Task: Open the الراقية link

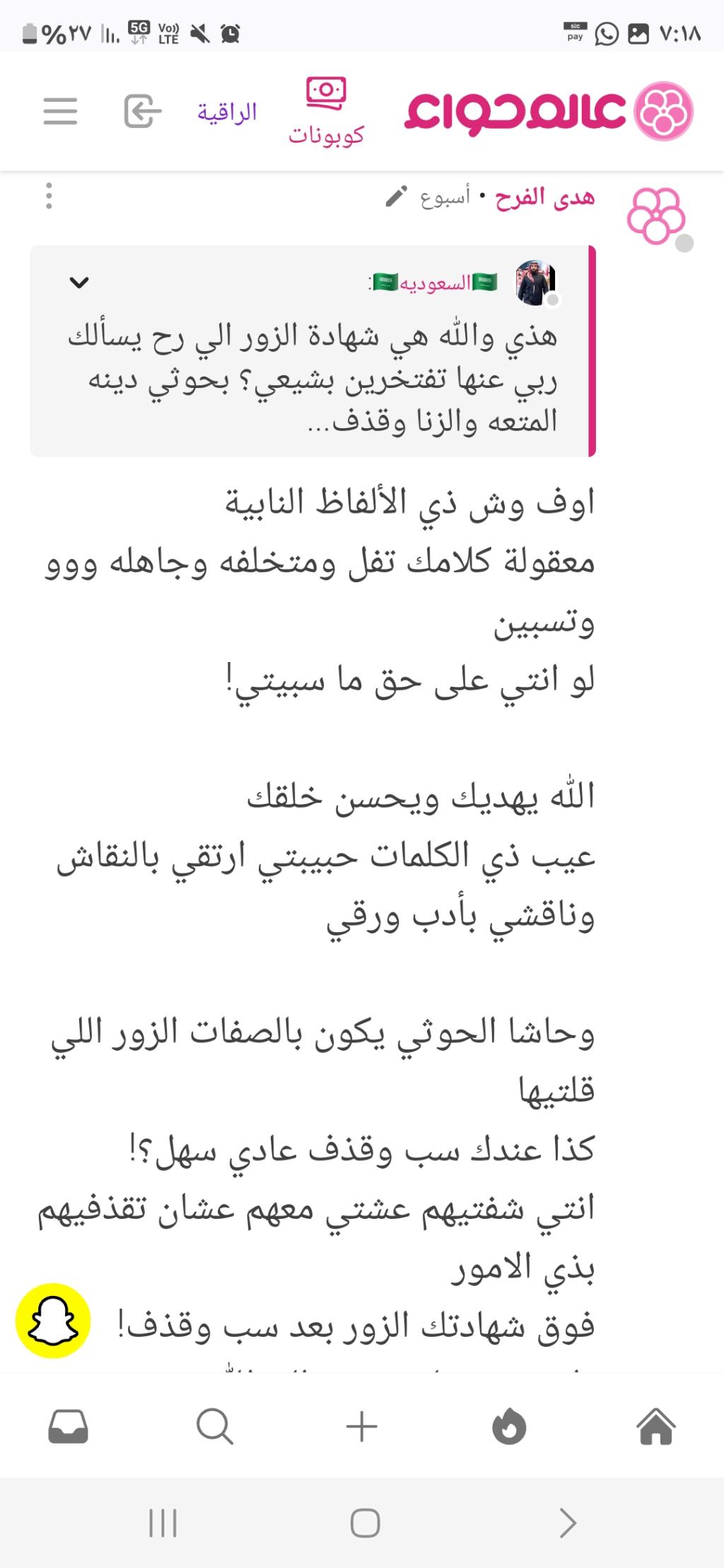Action: click(x=227, y=112)
